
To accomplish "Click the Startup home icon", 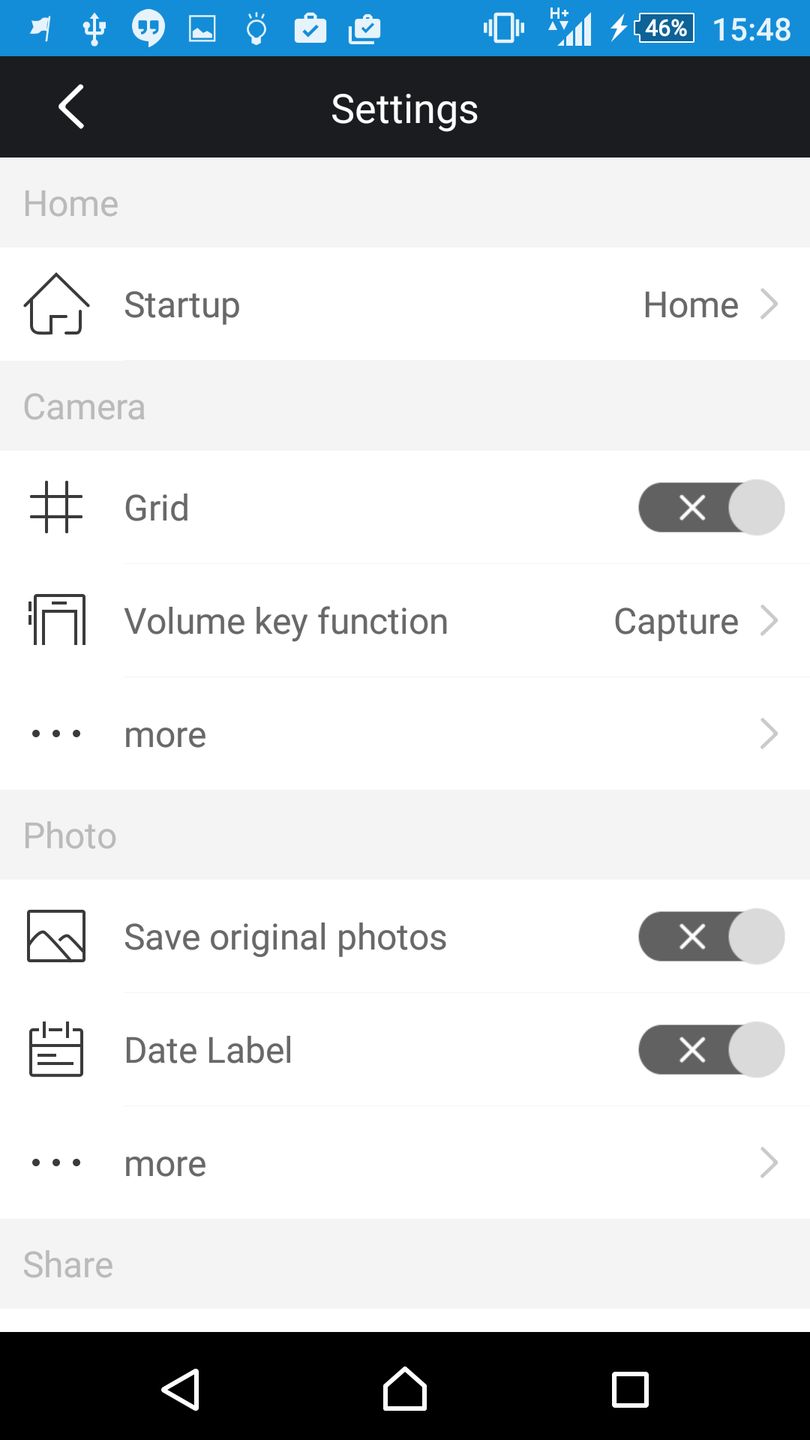I will point(56,304).
